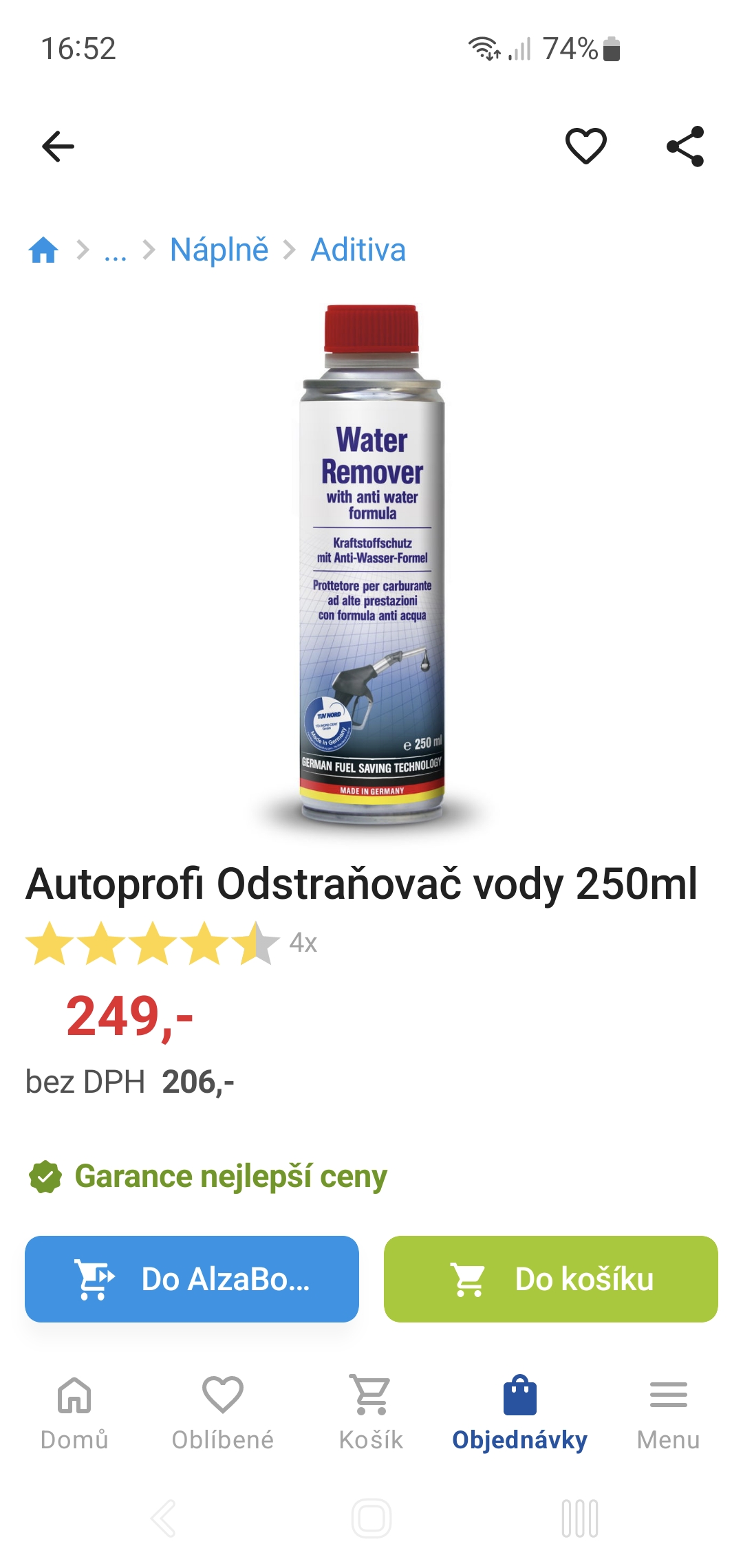
Task: View the Water Remover product image
Action: [x=371, y=564]
